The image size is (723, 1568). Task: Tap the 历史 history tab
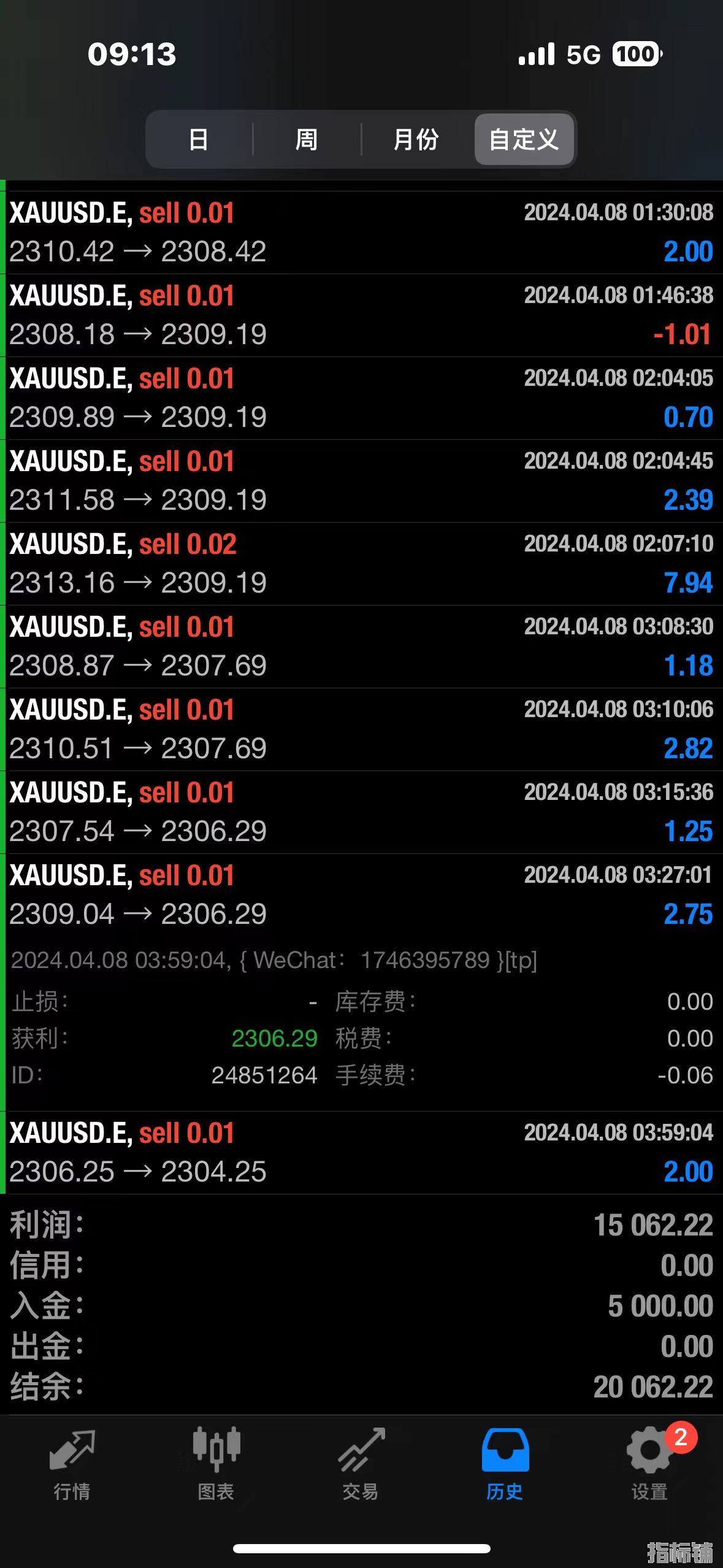pos(505,1464)
